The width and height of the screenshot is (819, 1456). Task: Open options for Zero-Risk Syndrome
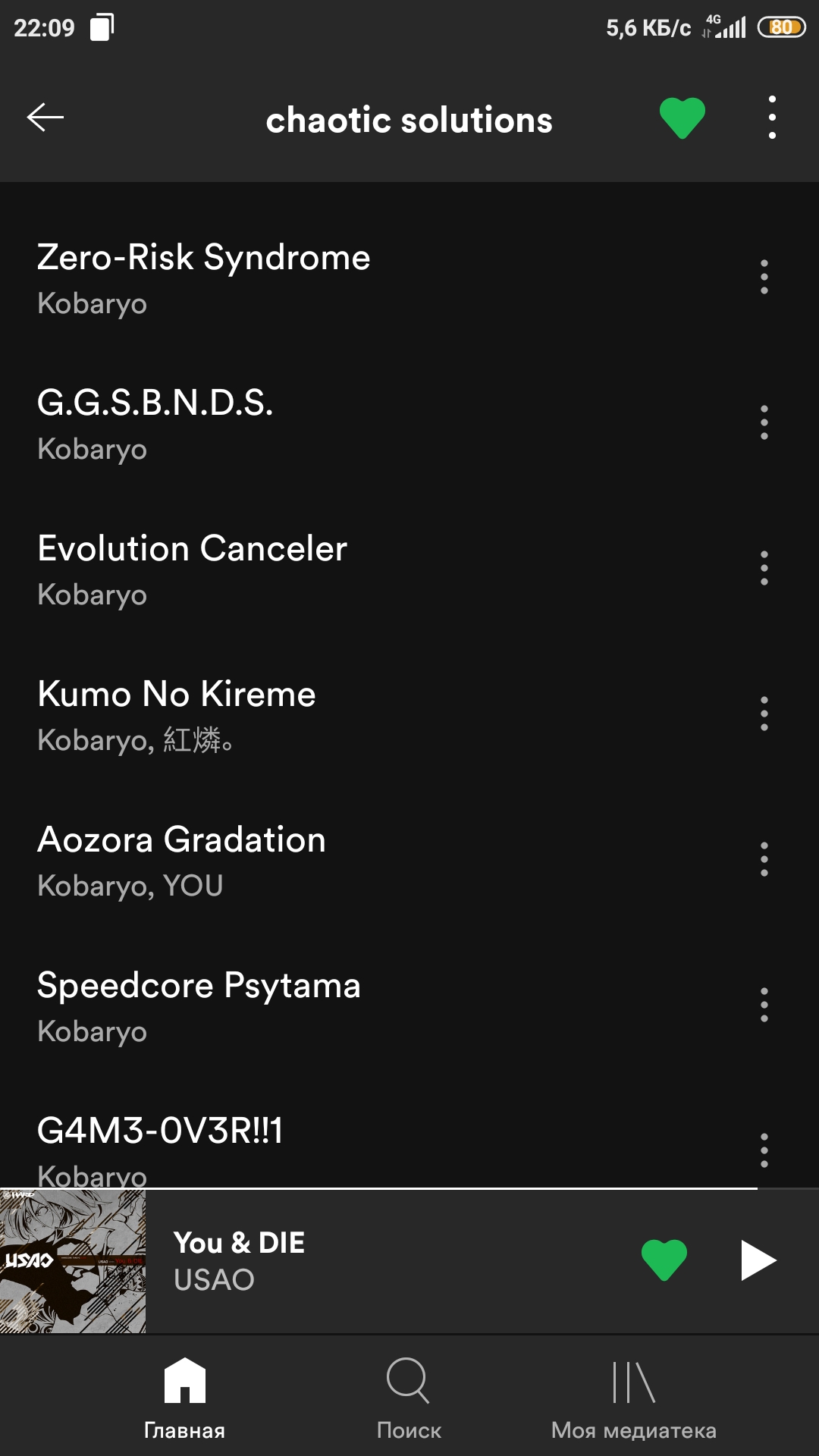pyautogui.click(x=764, y=277)
